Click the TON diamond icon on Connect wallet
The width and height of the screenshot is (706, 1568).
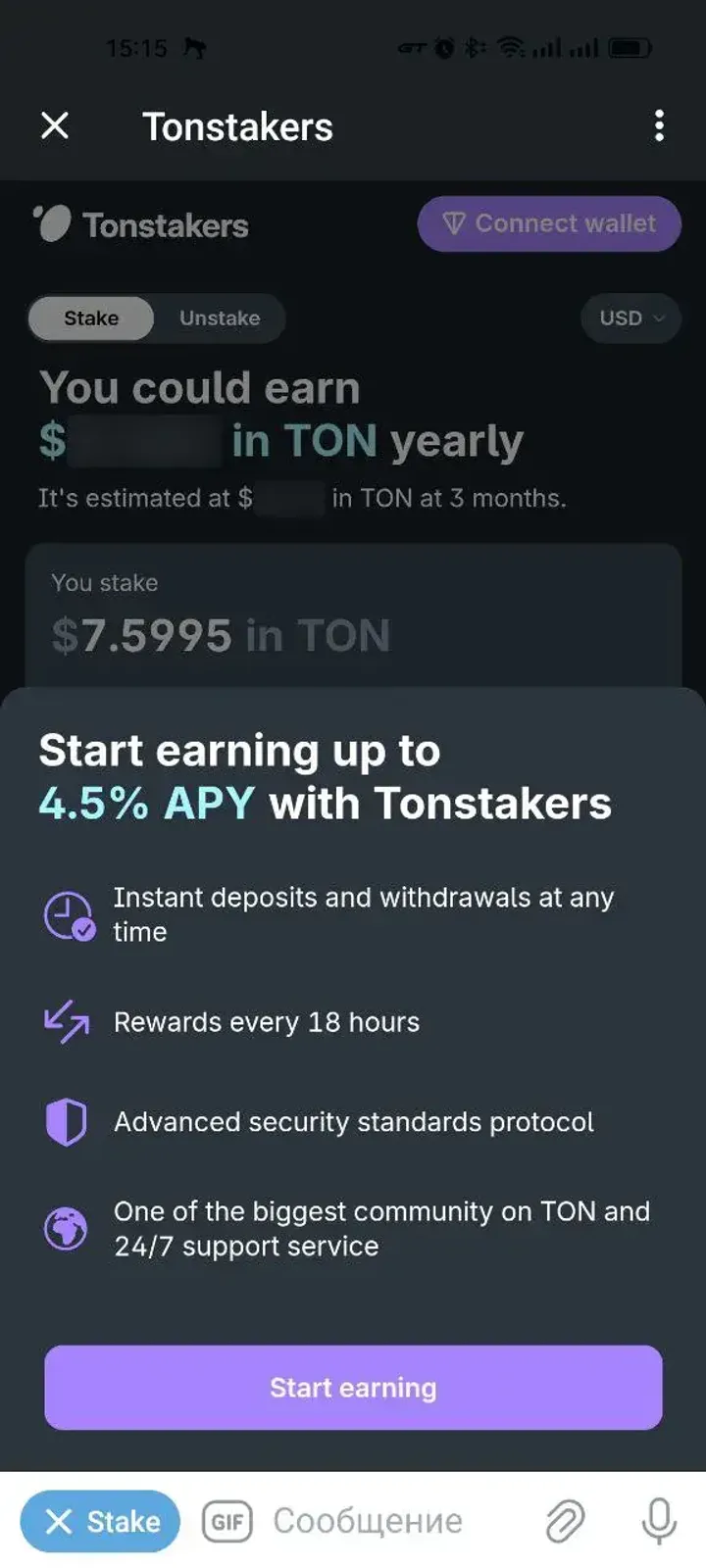tap(453, 223)
